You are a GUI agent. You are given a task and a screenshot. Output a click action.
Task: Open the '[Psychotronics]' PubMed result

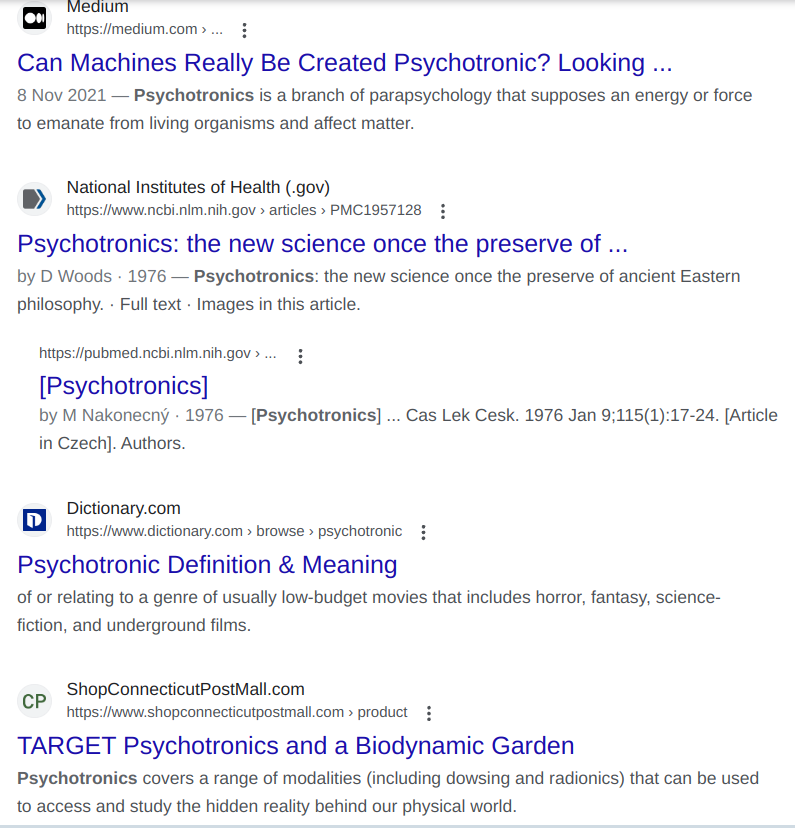click(123, 386)
